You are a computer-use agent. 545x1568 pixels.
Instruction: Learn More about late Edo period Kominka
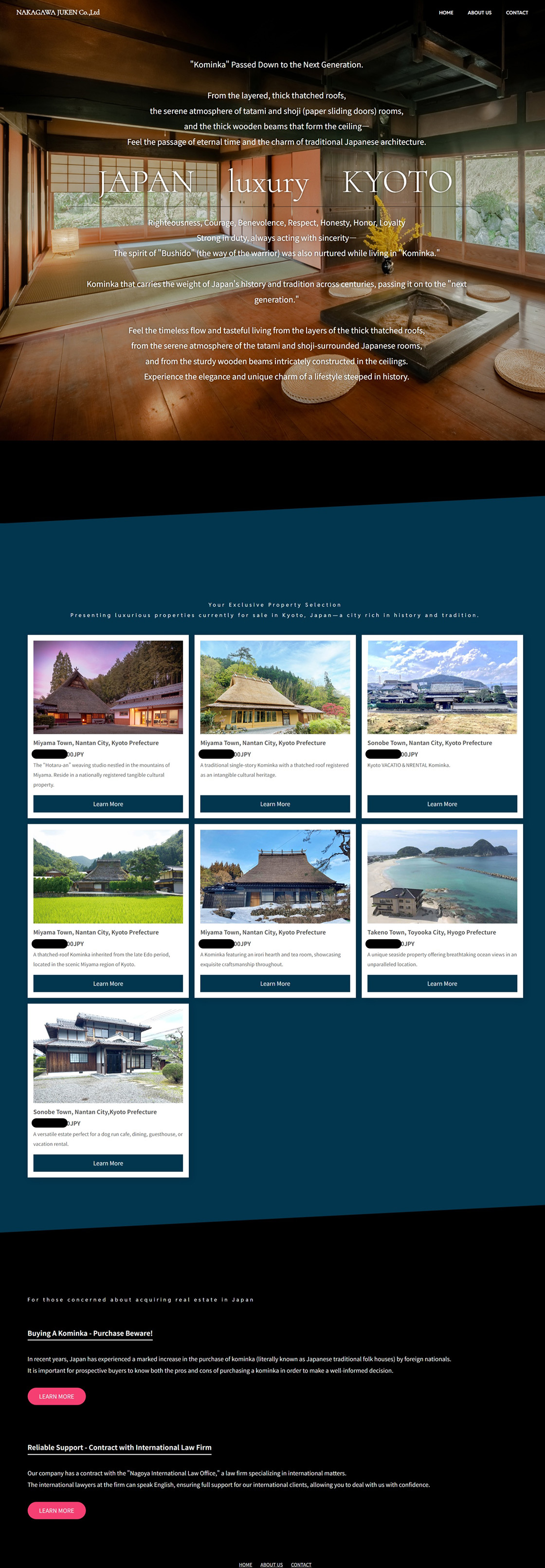(x=108, y=983)
